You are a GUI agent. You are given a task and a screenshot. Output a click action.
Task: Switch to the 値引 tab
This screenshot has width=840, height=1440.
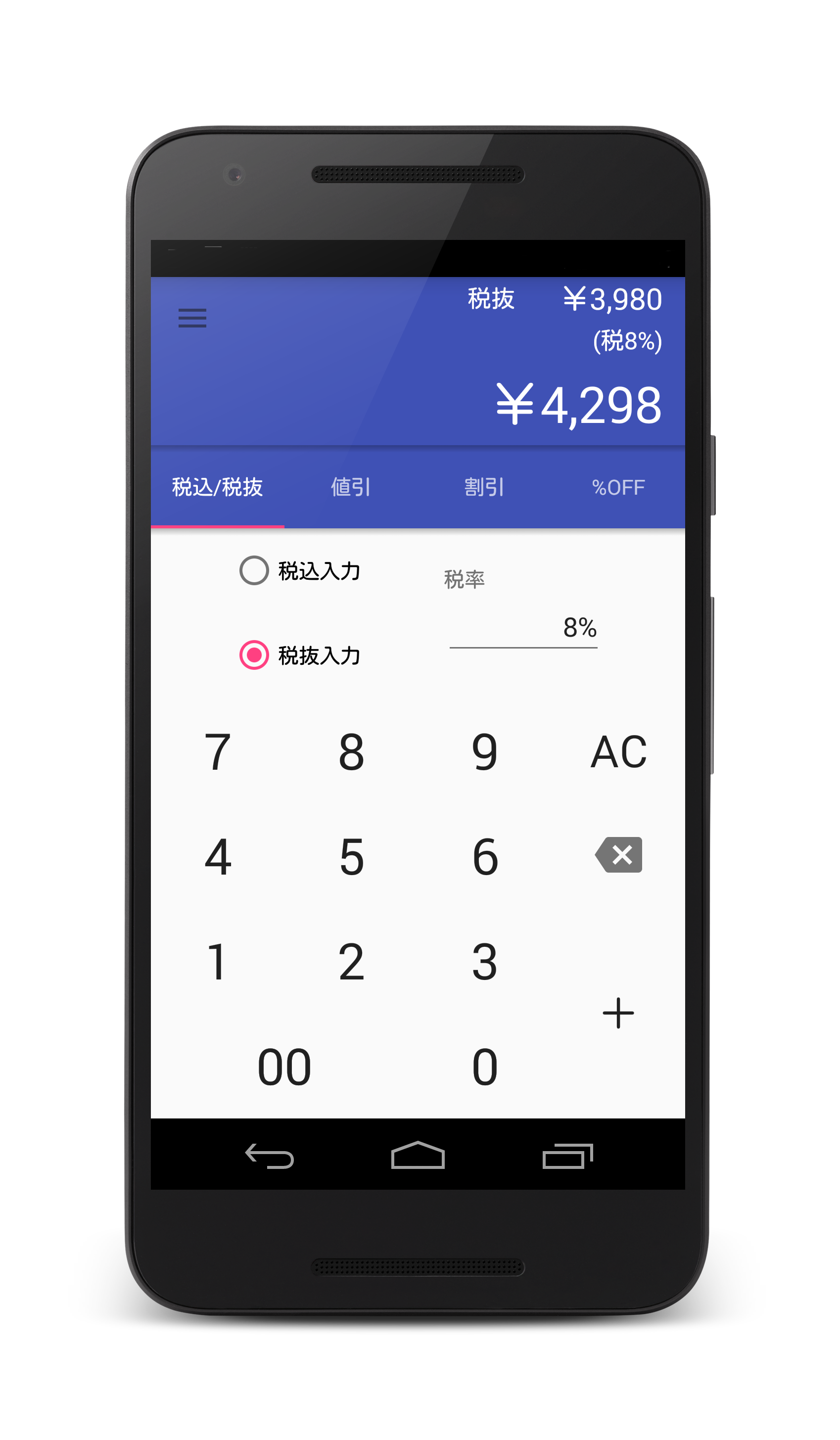coord(351,487)
